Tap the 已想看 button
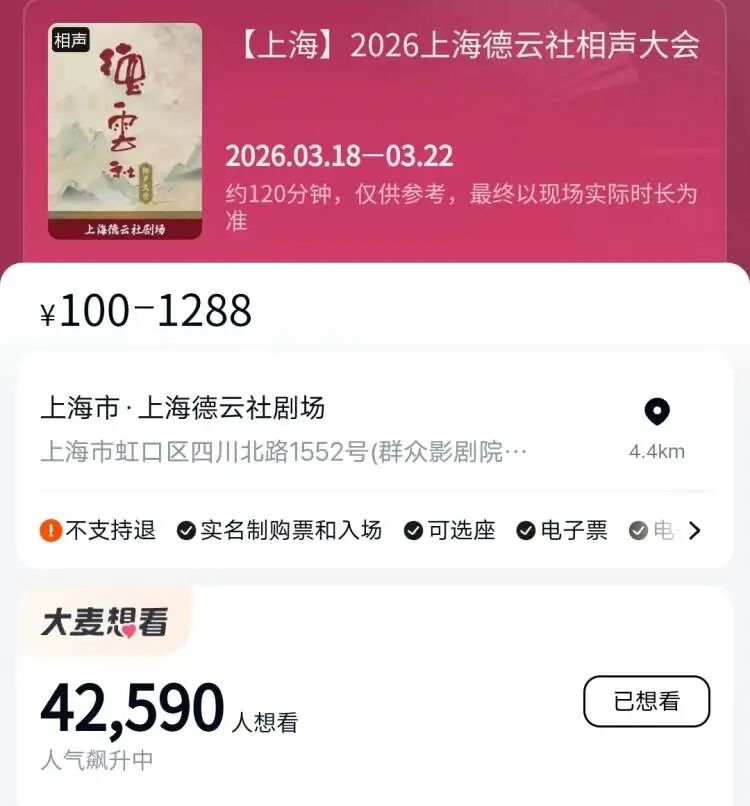 click(646, 701)
